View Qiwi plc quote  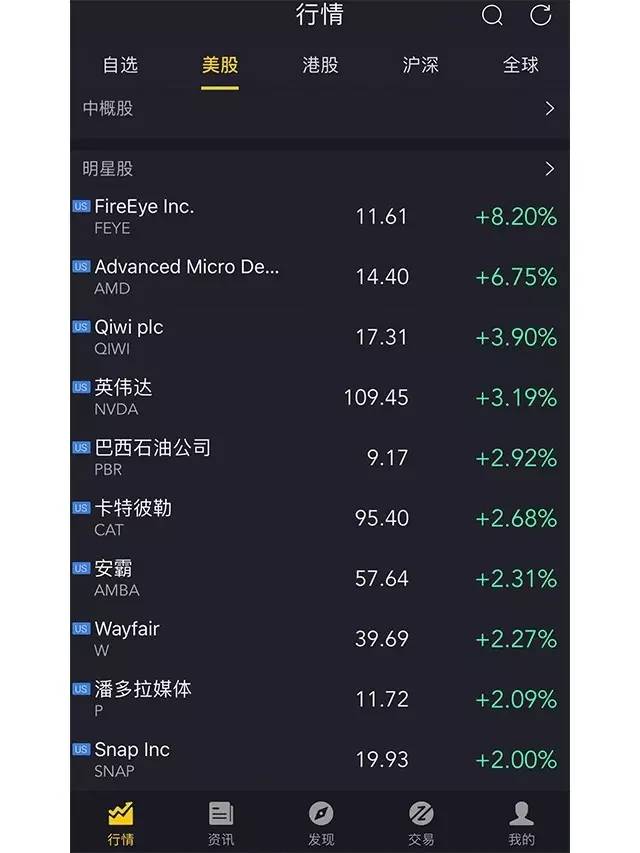click(320, 337)
